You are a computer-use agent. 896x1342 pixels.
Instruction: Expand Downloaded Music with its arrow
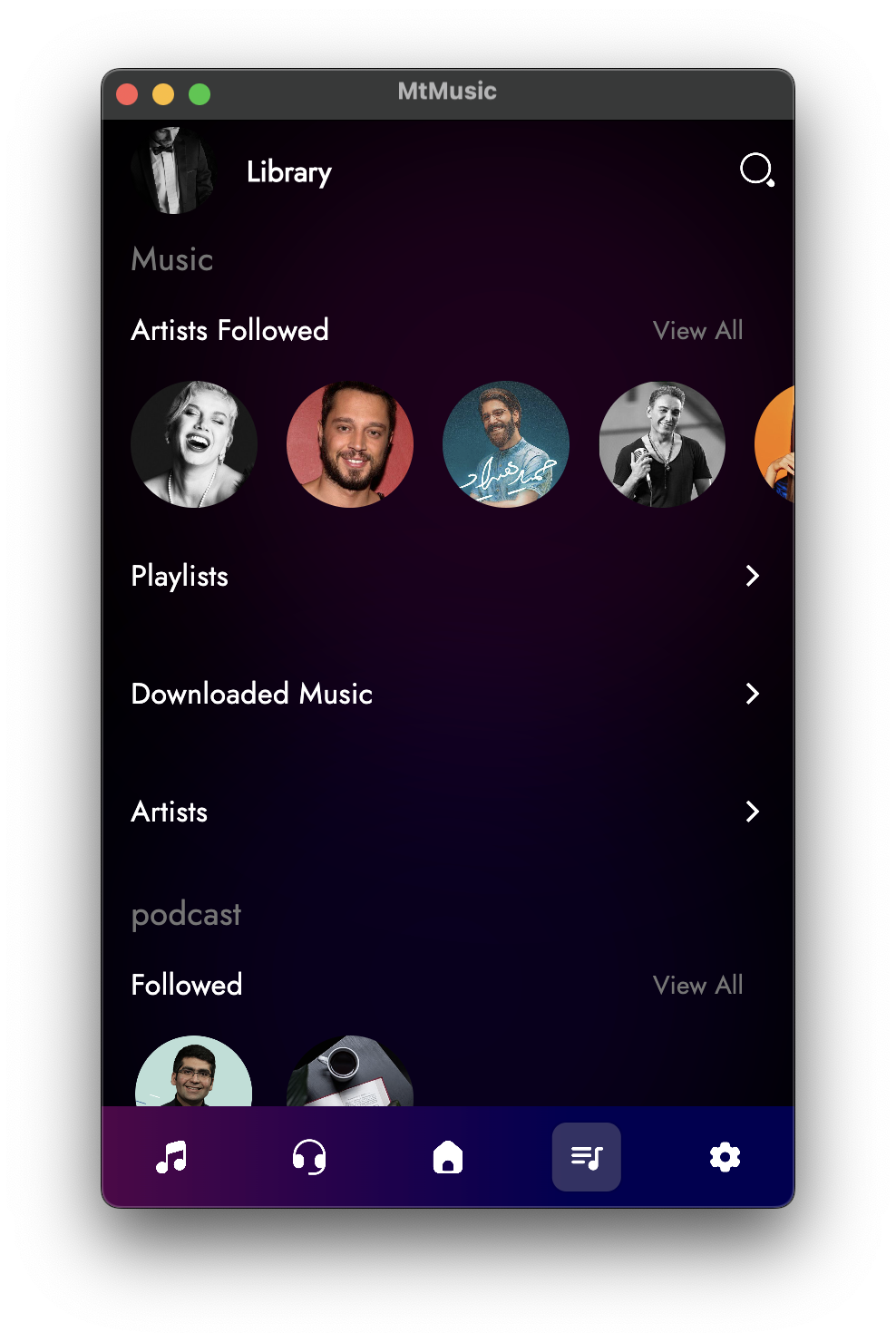pyautogui.click(x=752, y=694)
